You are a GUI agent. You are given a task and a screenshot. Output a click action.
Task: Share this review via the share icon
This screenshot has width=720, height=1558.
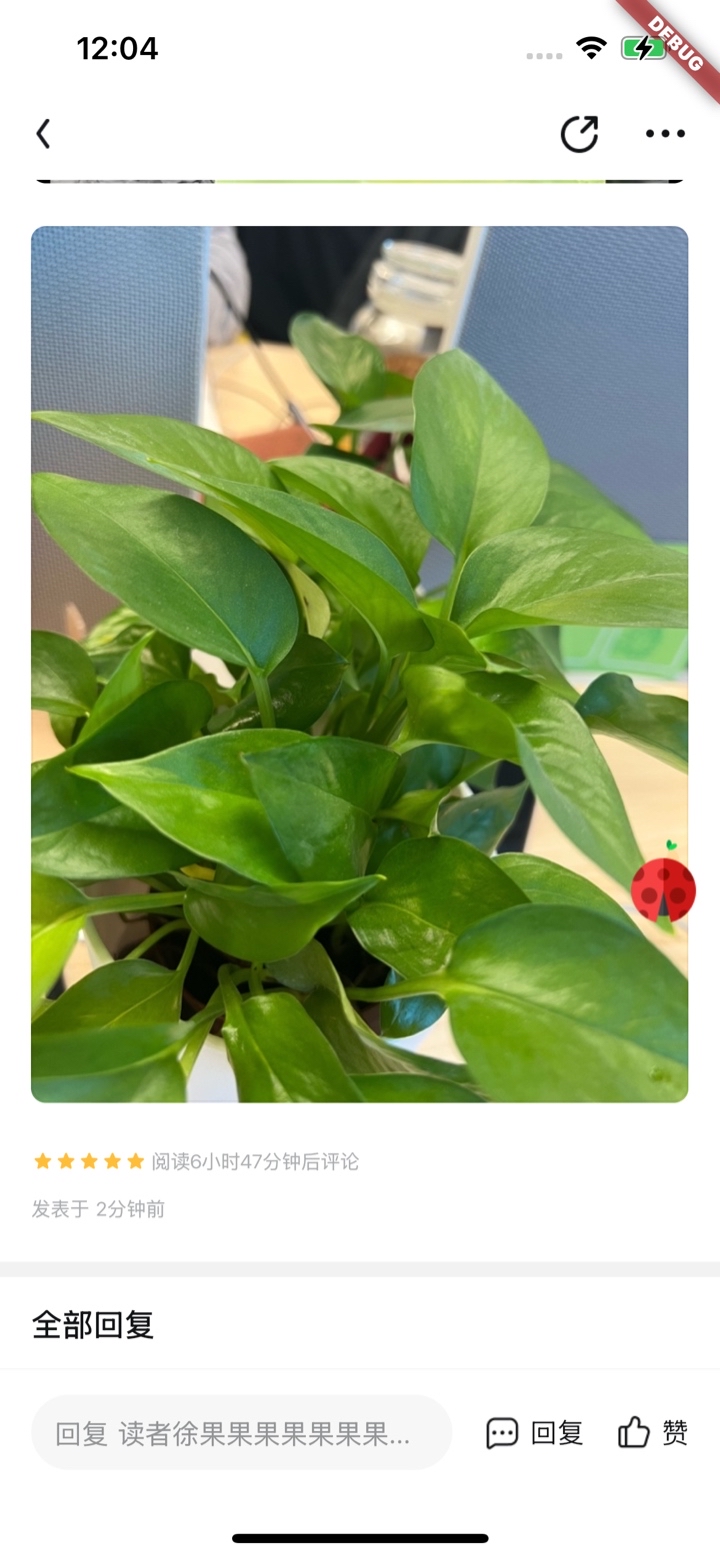pyautogui.click(x=579, y=134)
